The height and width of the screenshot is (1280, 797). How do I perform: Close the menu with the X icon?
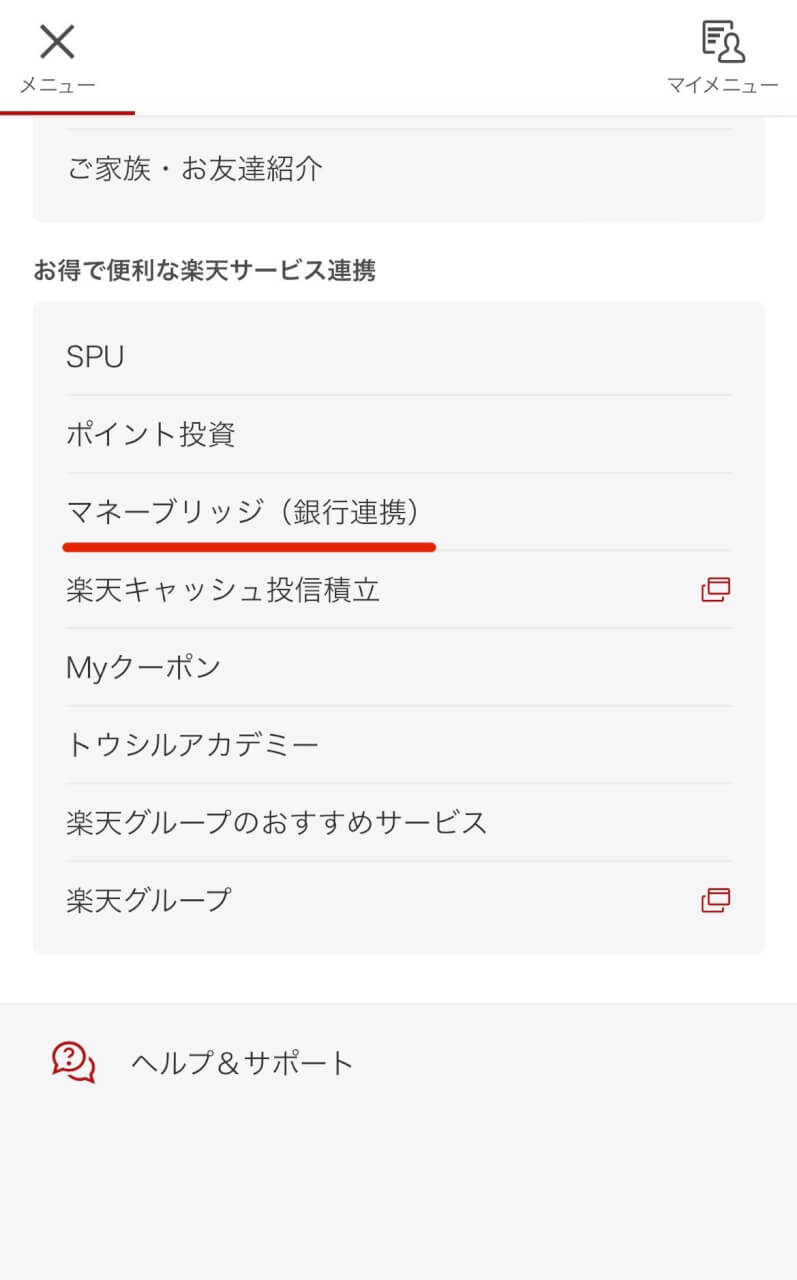tap(57, 42)
